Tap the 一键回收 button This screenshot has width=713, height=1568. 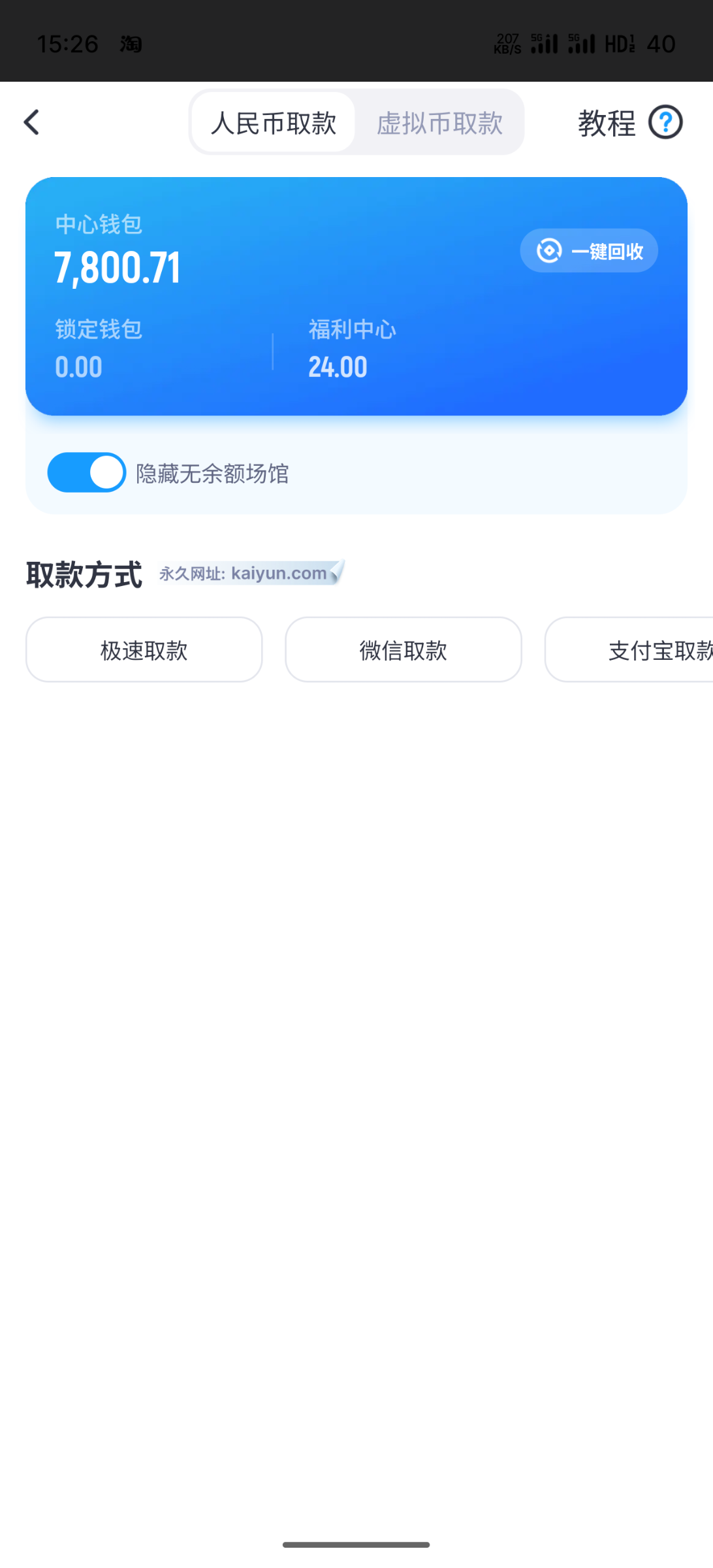(589, 251)
